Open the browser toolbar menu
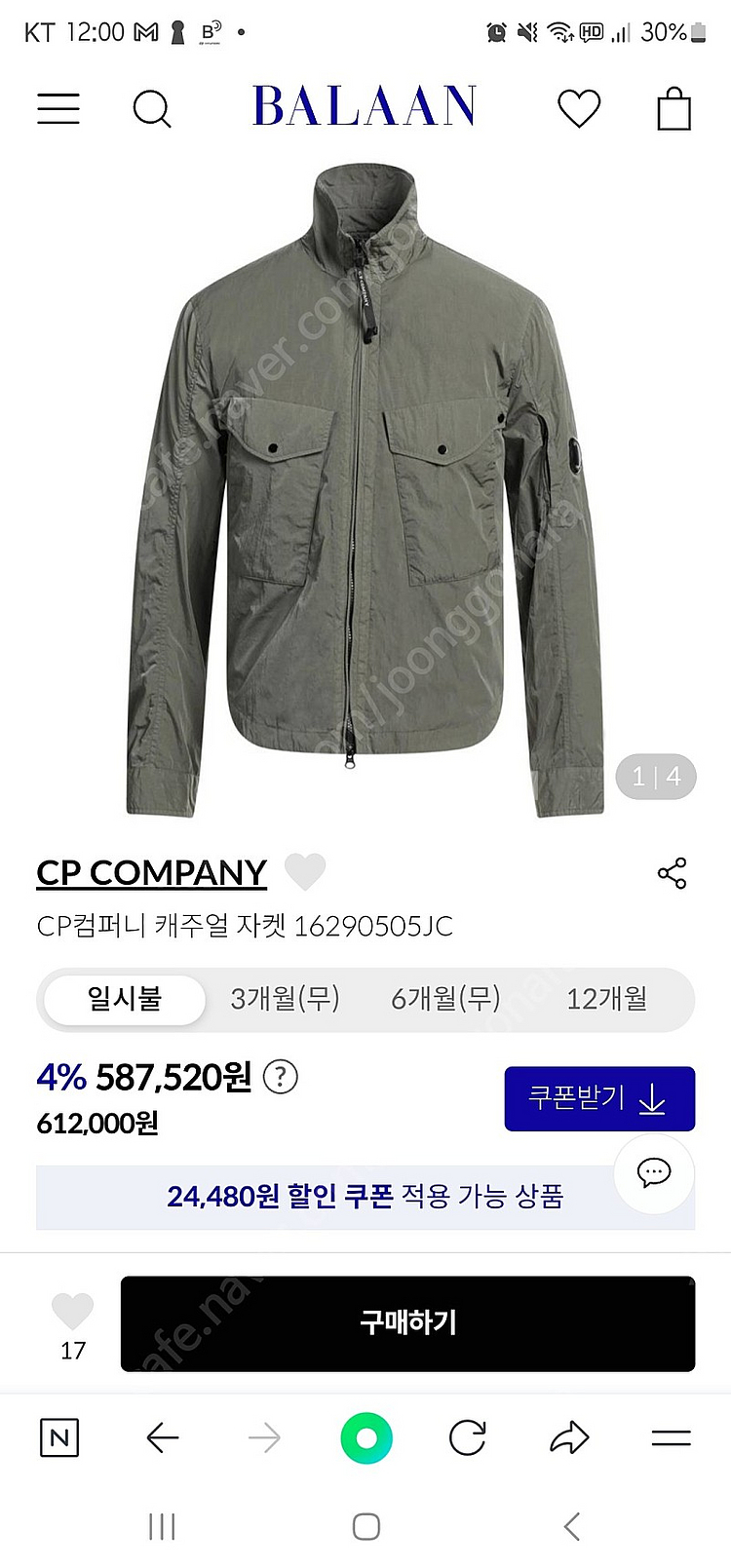 point(671,1437)
